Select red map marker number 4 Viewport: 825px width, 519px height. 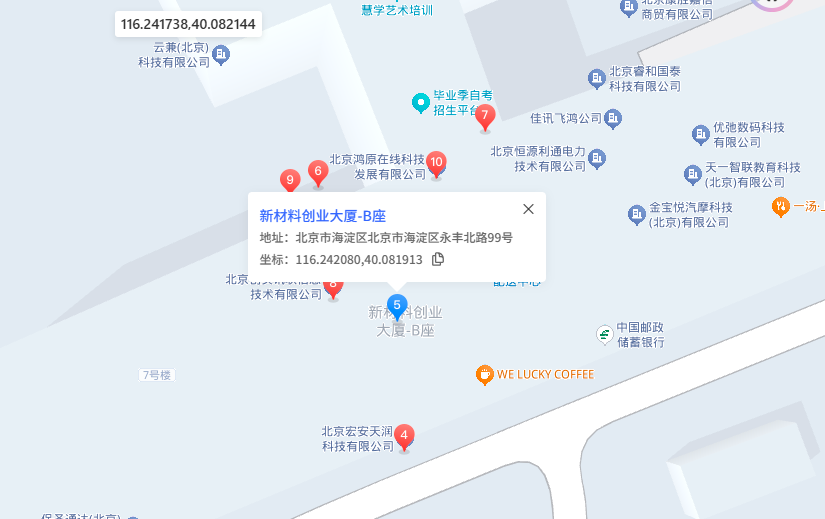404,436
